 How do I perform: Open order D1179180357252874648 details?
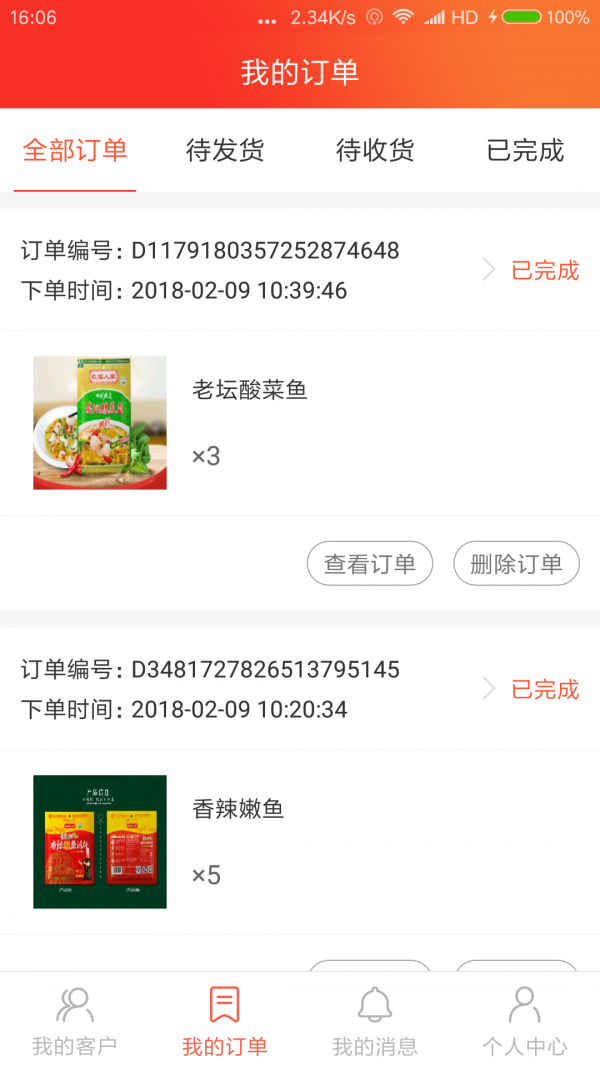[x=300, y=270]
